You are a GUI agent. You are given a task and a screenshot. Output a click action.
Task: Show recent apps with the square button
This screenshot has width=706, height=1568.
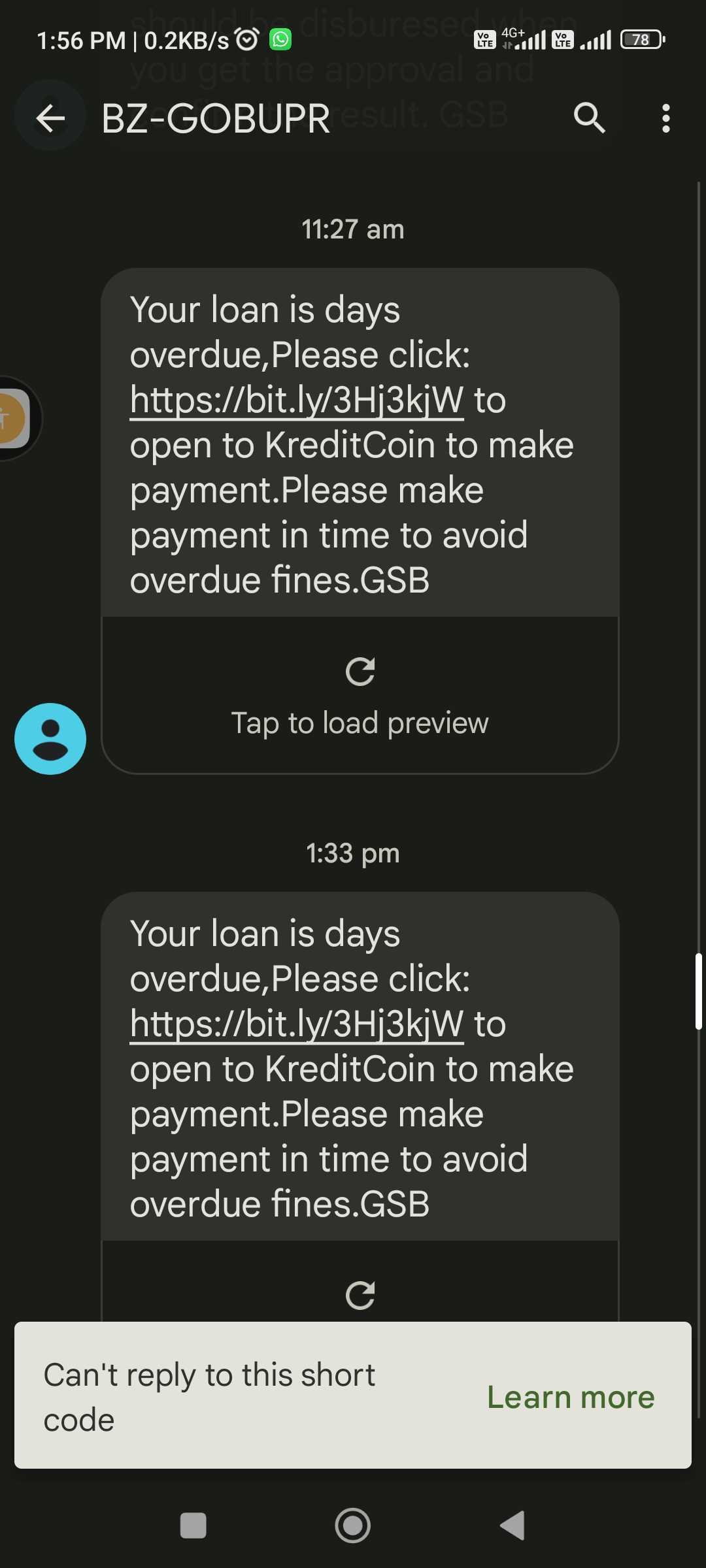pos(193,1526)
